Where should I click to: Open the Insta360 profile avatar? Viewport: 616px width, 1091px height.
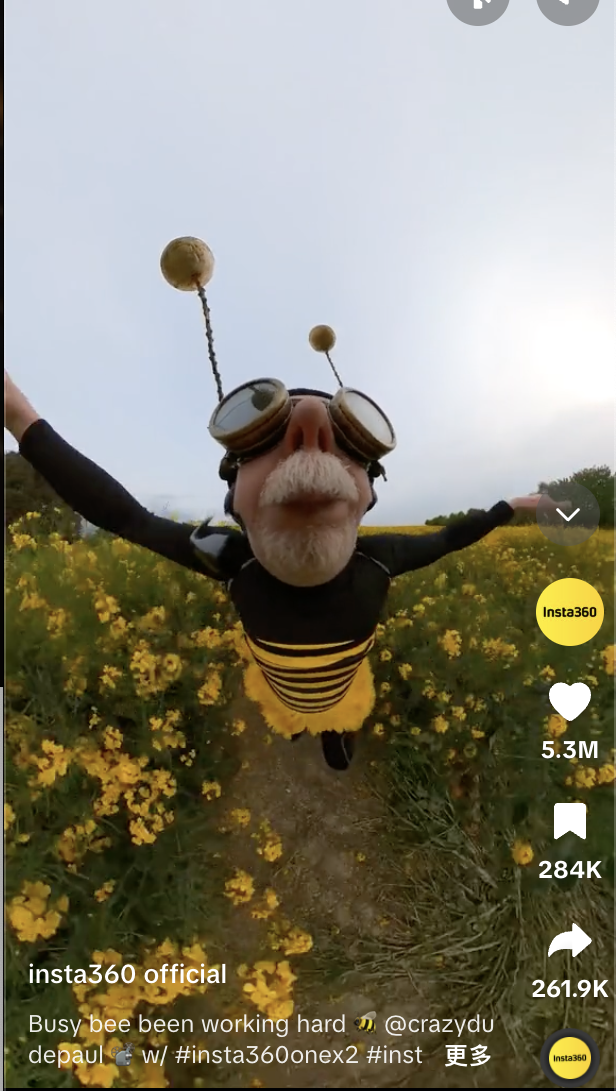pos(569,612)
